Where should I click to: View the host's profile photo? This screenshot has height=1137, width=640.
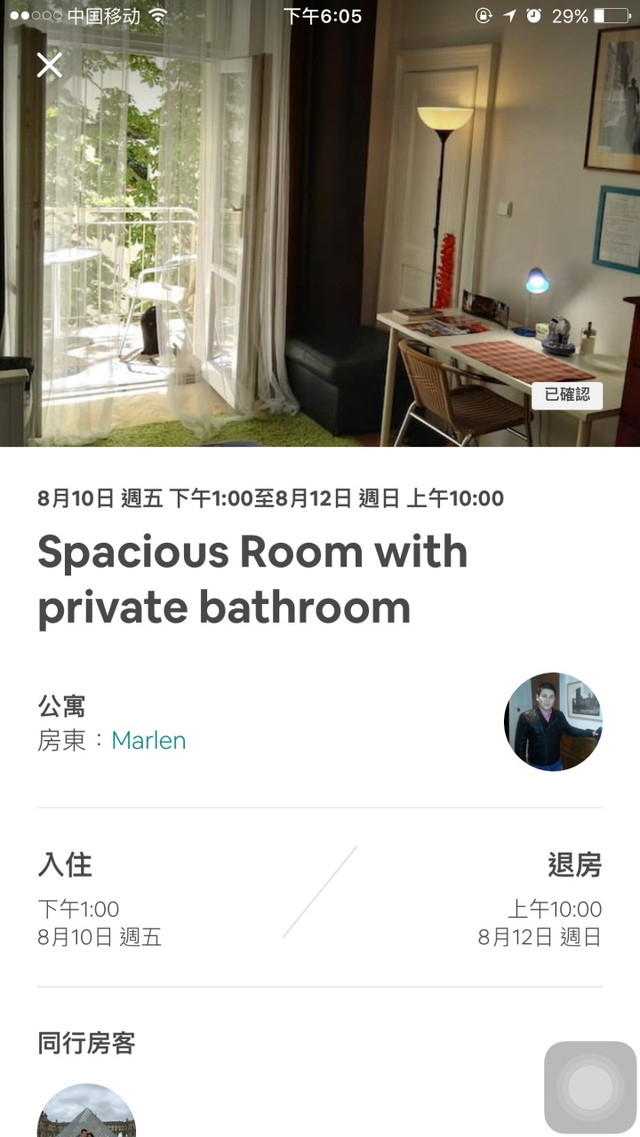coord(553,721)
